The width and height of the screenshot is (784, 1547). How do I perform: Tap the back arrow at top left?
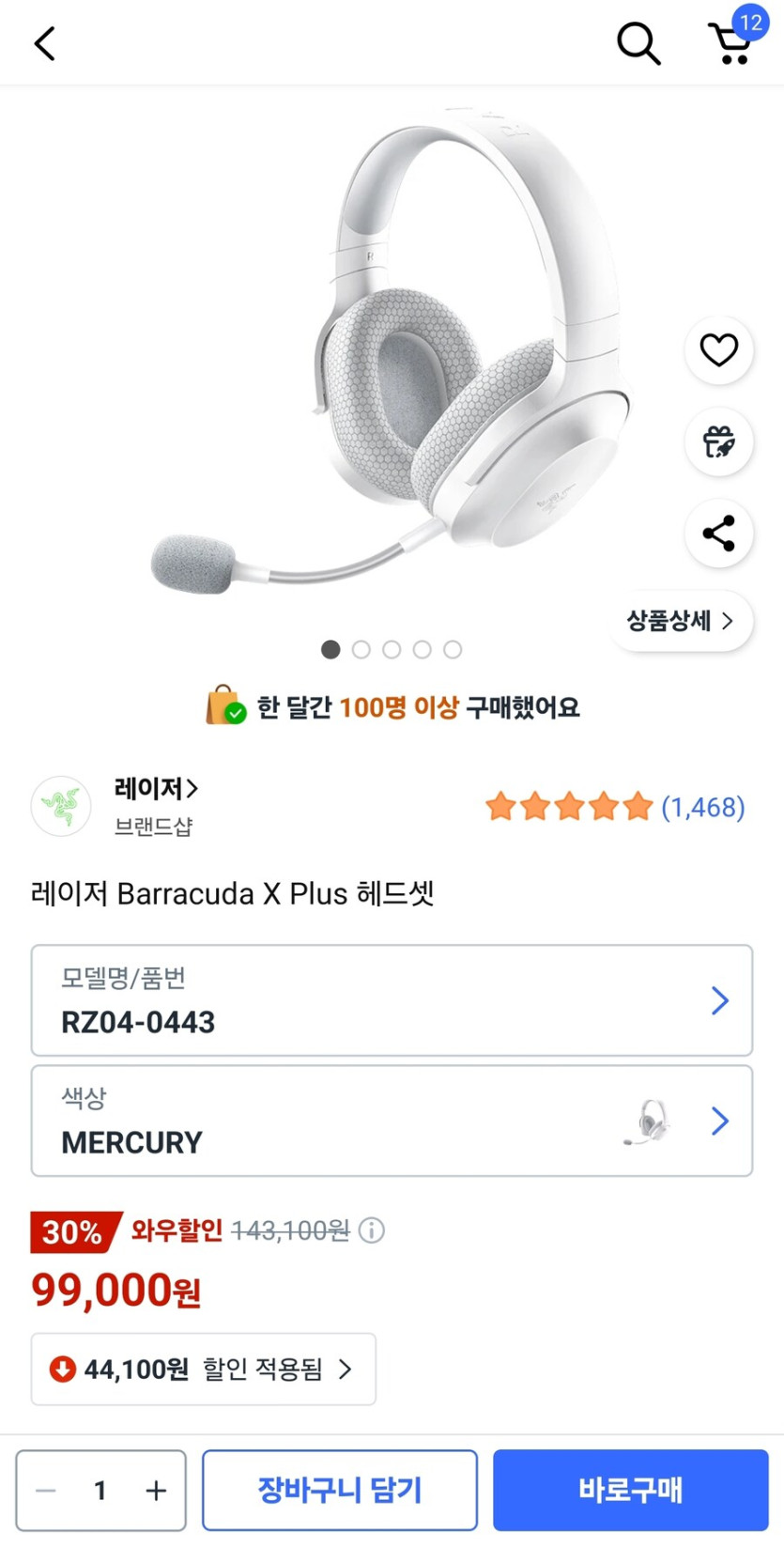[x=44, y=43]
